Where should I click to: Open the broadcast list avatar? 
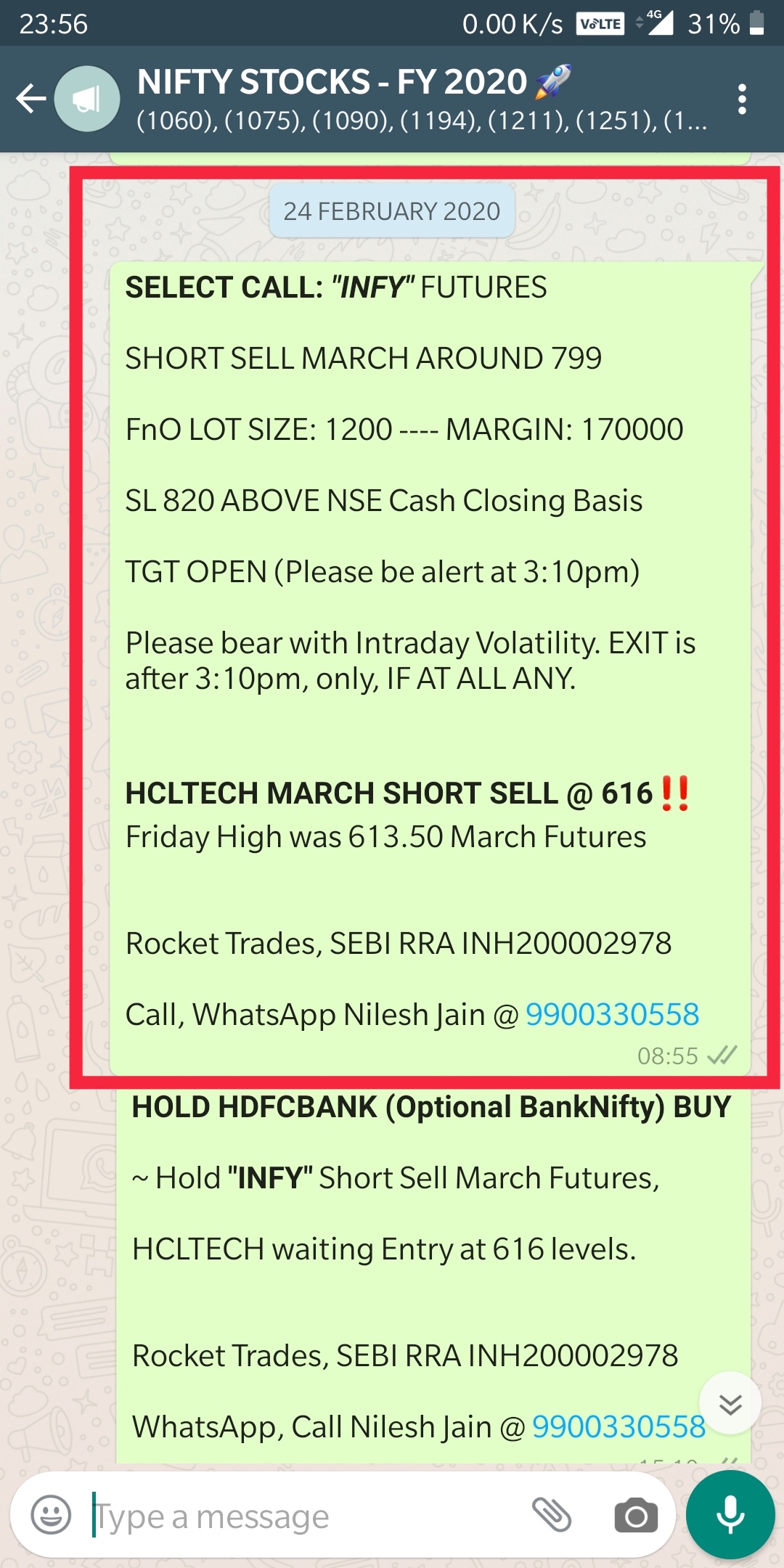[88, 99]
